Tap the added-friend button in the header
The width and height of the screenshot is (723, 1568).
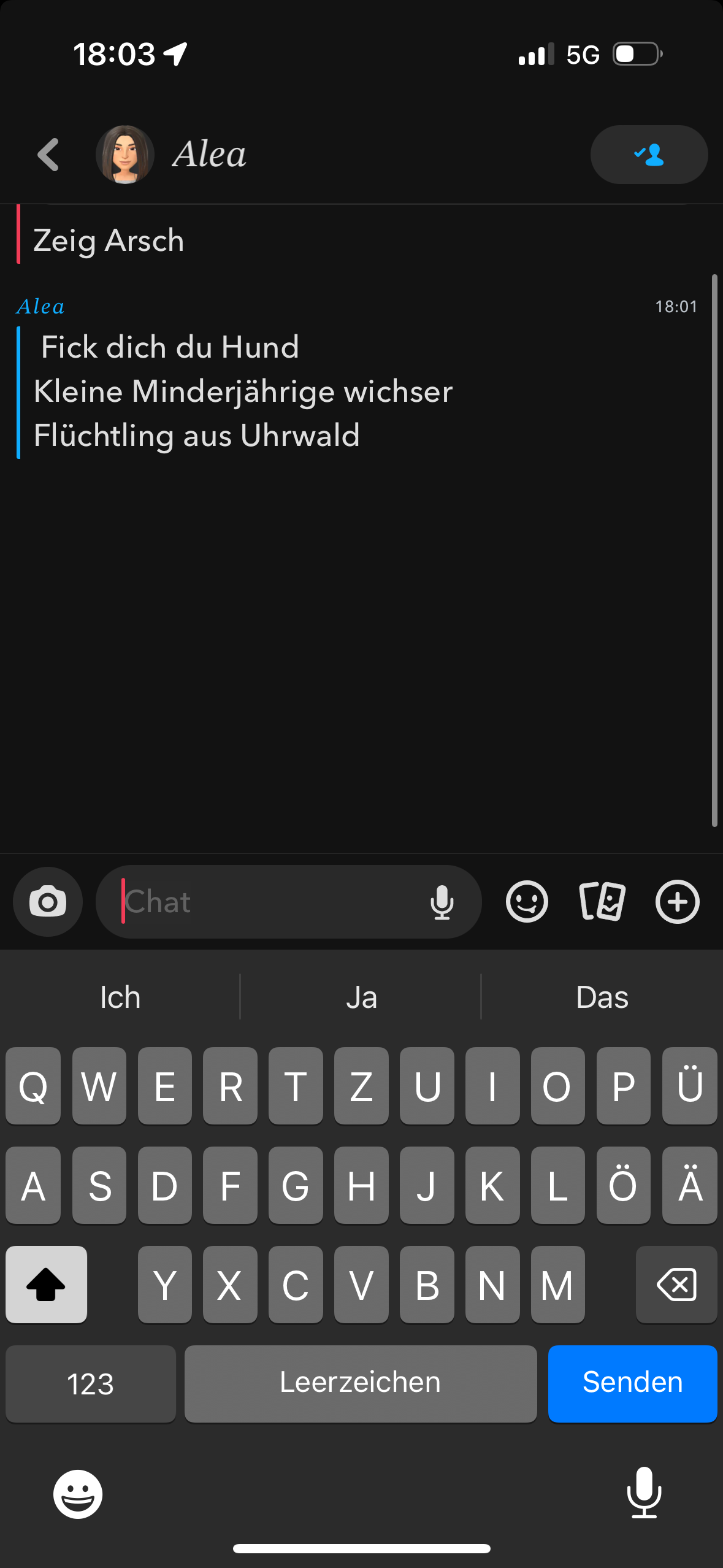[x=649, y=155]
